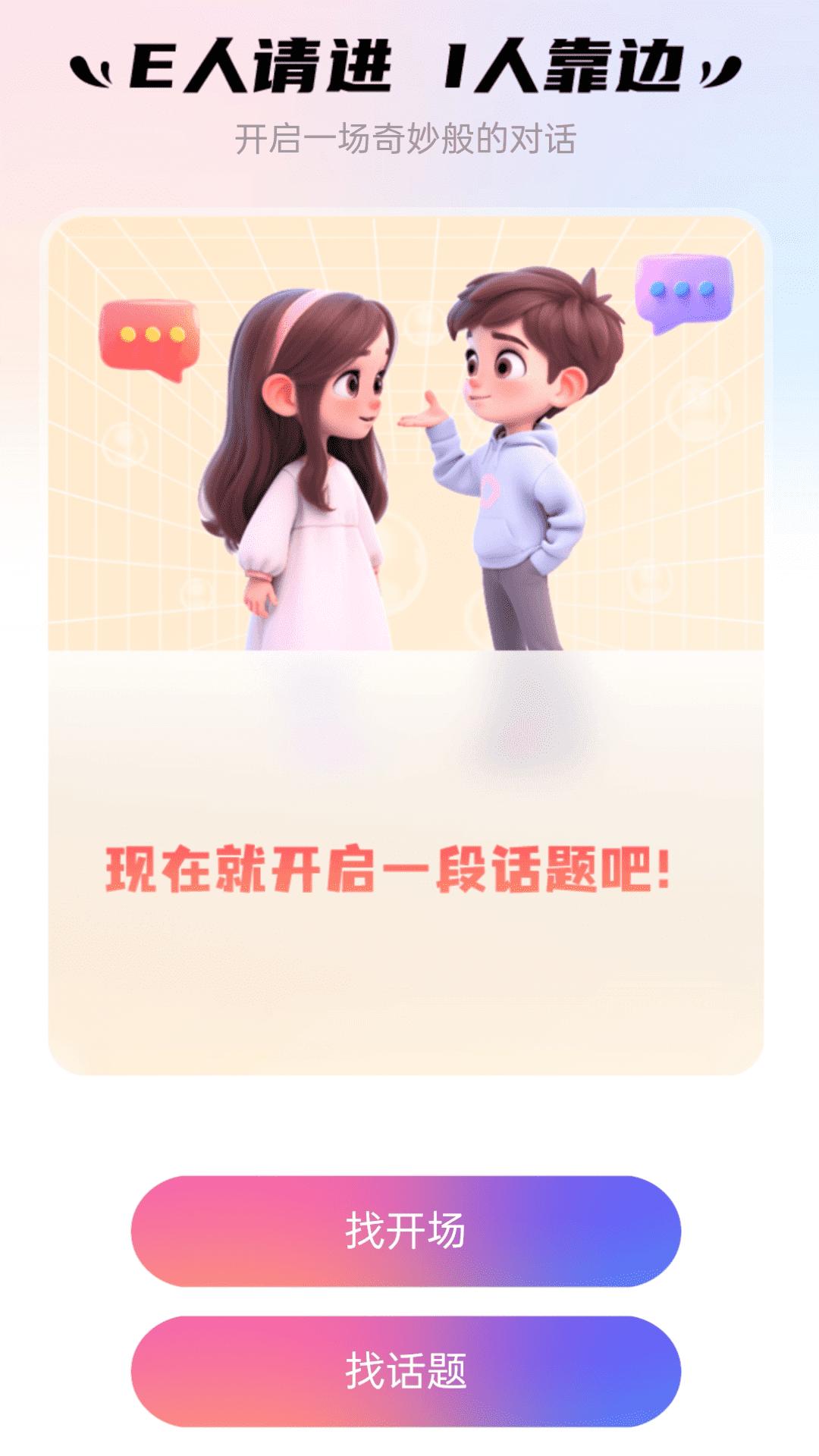Select the right eyelash decoration mark

[x=724, y=72]
